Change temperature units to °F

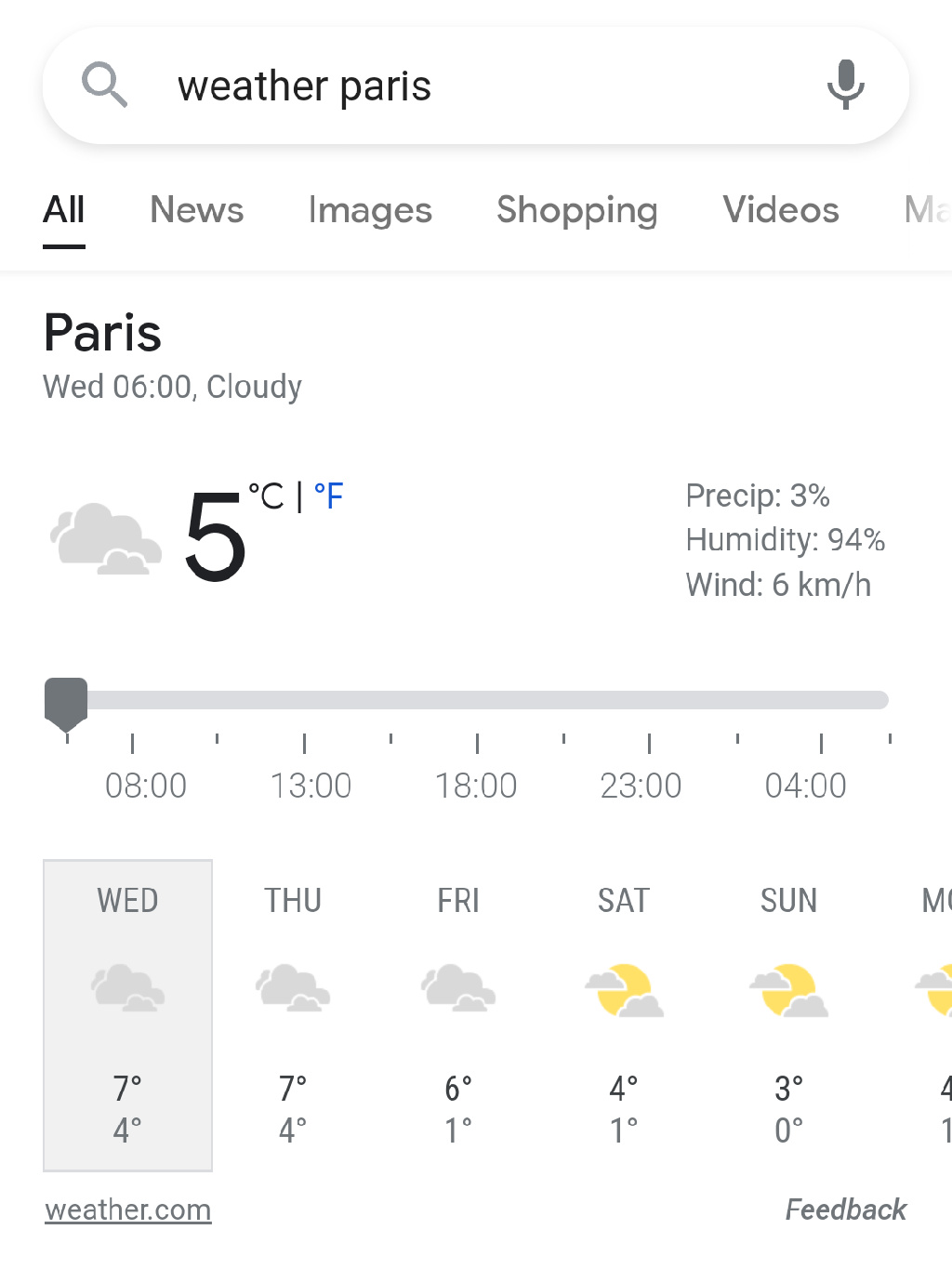[329, 496]
